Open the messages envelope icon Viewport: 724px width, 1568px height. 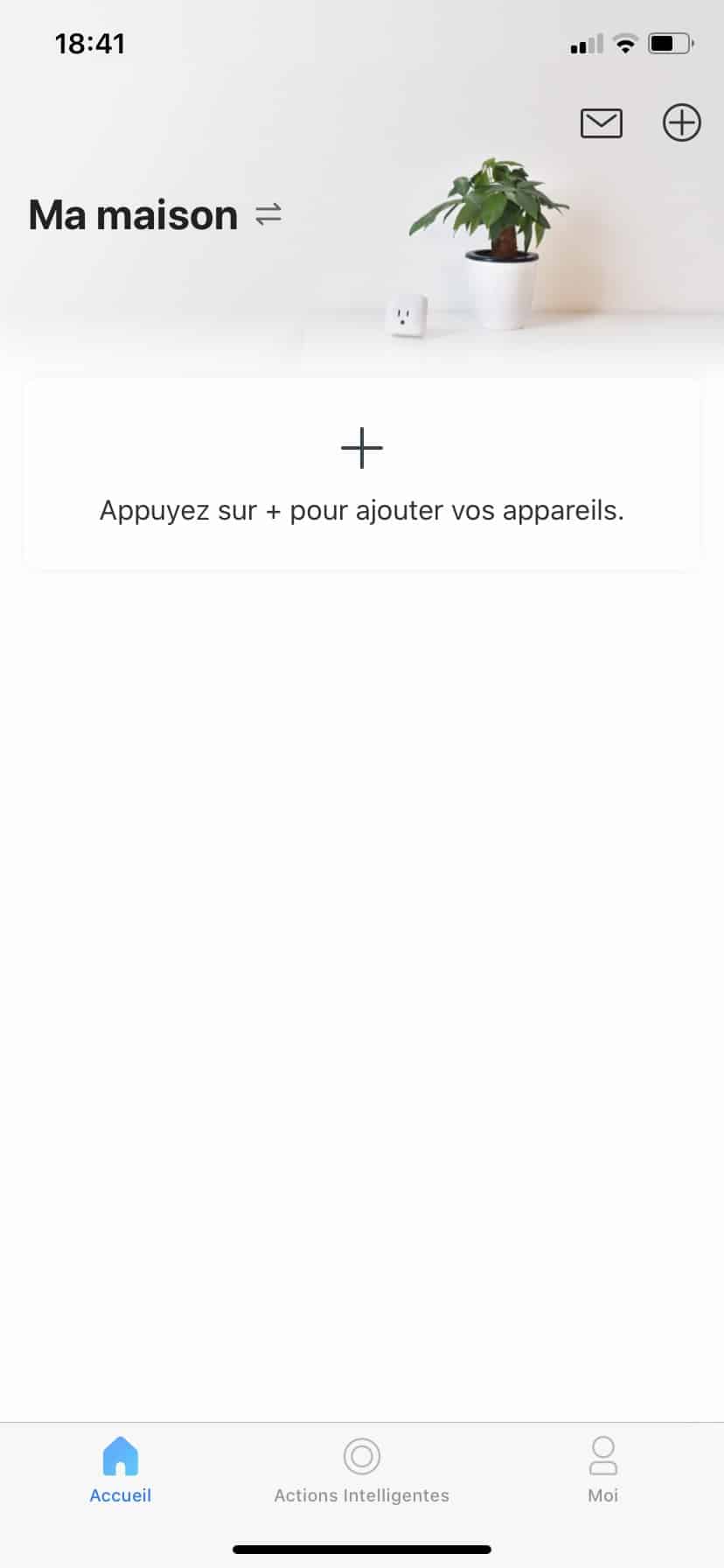tap(602, 123)
